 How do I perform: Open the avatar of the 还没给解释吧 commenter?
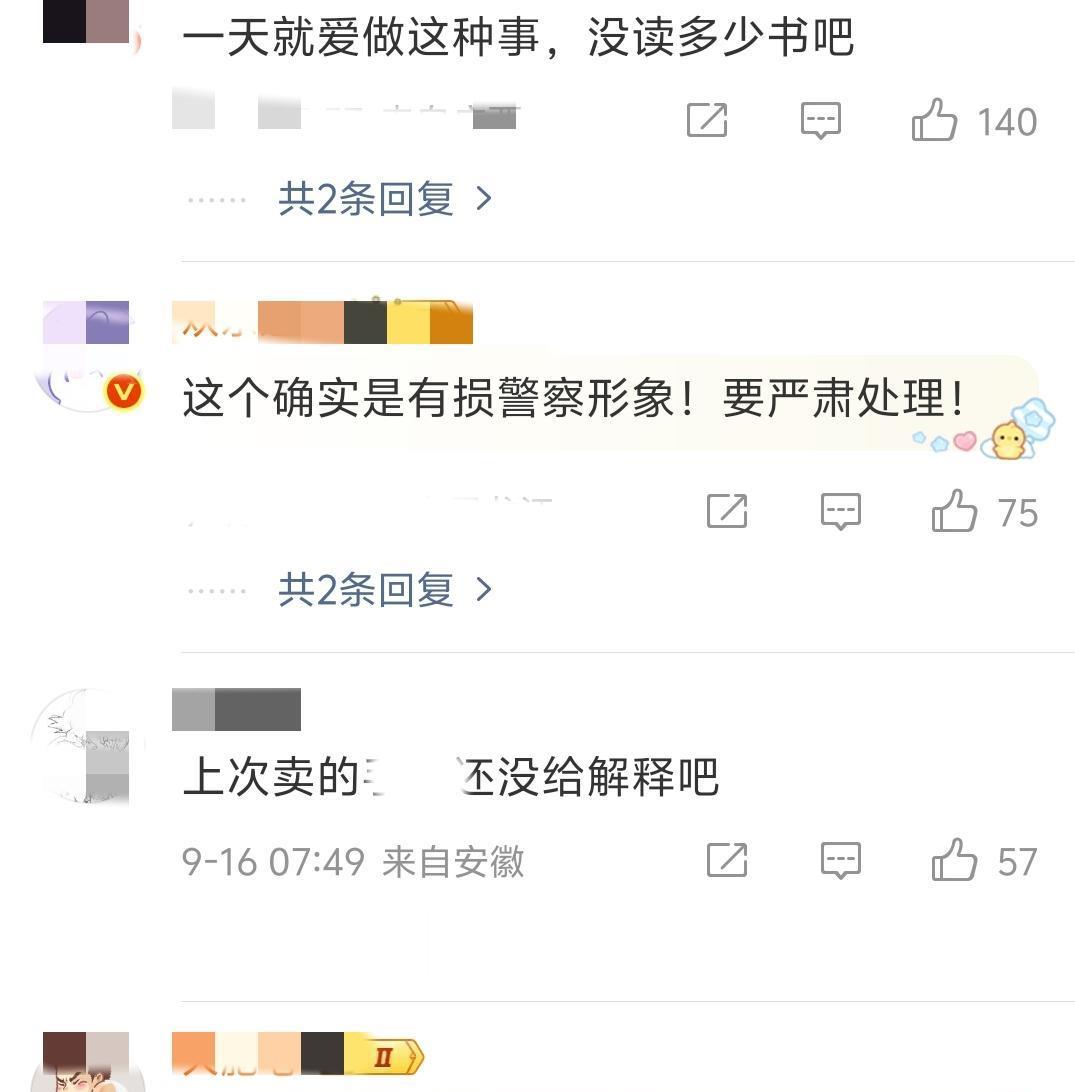tap(87, 746)
